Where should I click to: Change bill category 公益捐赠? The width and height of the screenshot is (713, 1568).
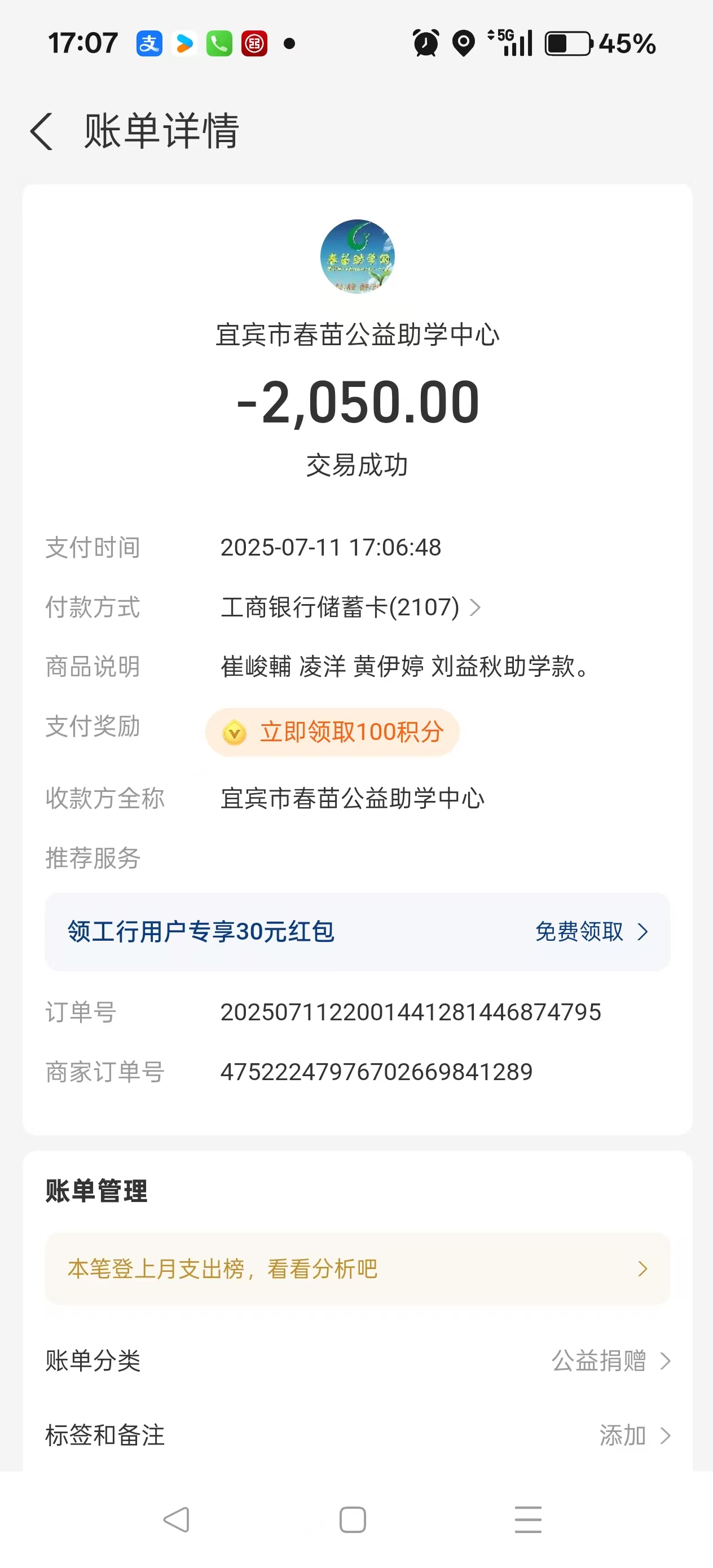[609, 1360]
